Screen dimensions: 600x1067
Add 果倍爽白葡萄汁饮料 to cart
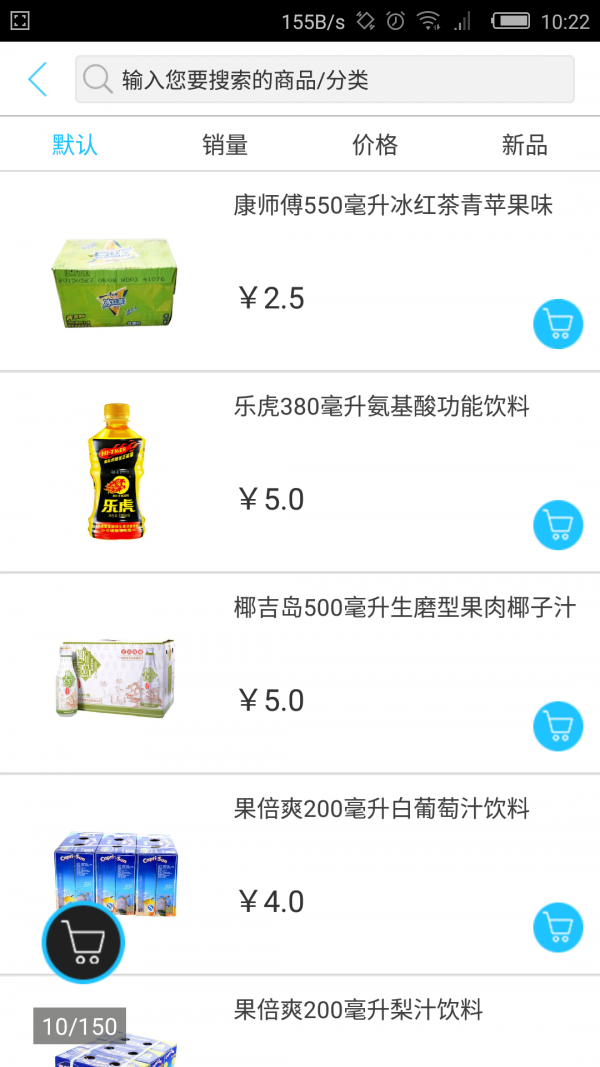point(558,927)
